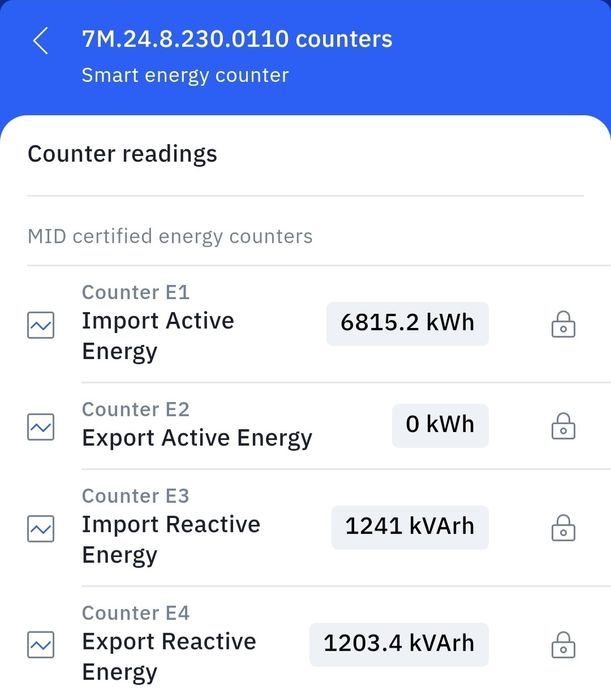Tap the lock icon for Export Active Energy
Screen dimensions: 611x699
pyautogui.click(x=564, y=426)
